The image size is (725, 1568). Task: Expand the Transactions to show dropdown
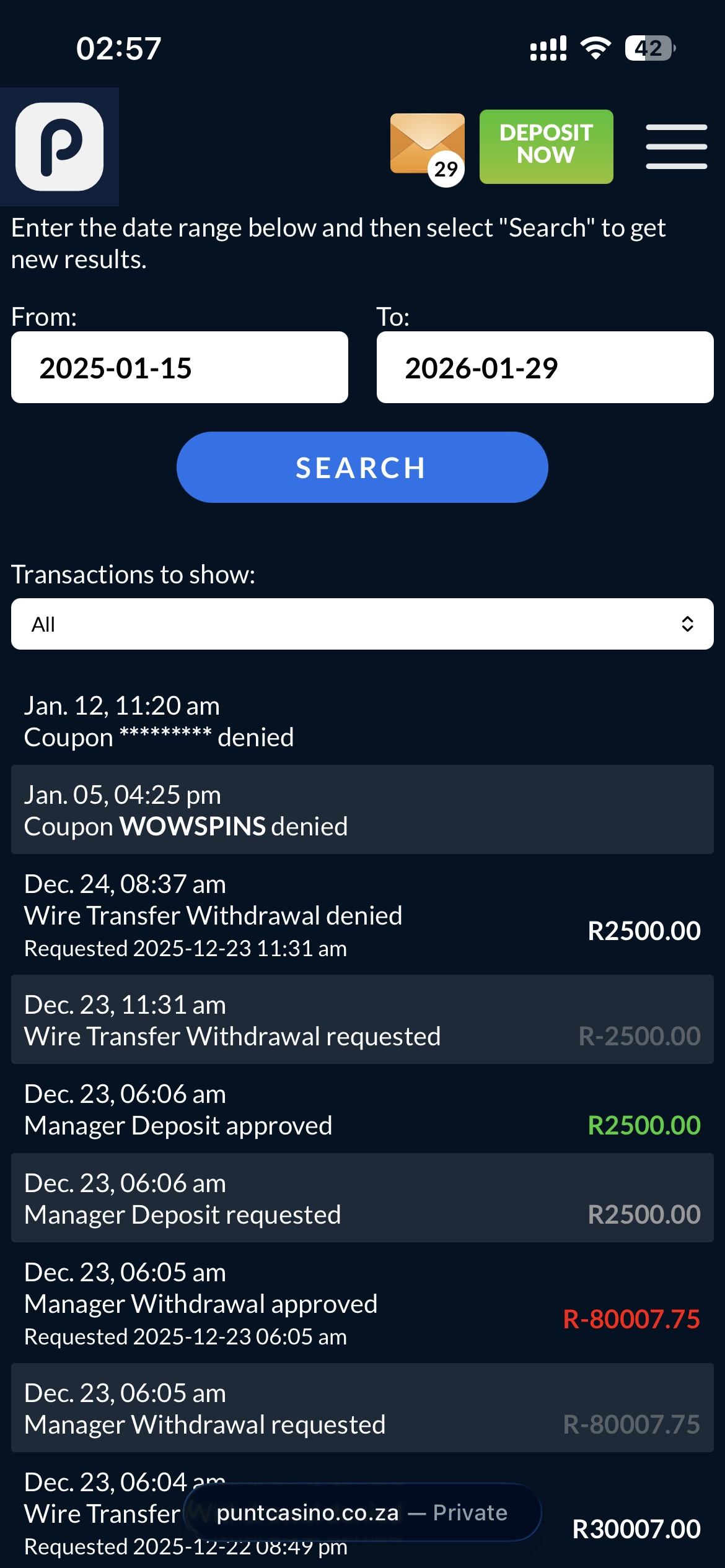pyautogui.click(x=362, y=624)
